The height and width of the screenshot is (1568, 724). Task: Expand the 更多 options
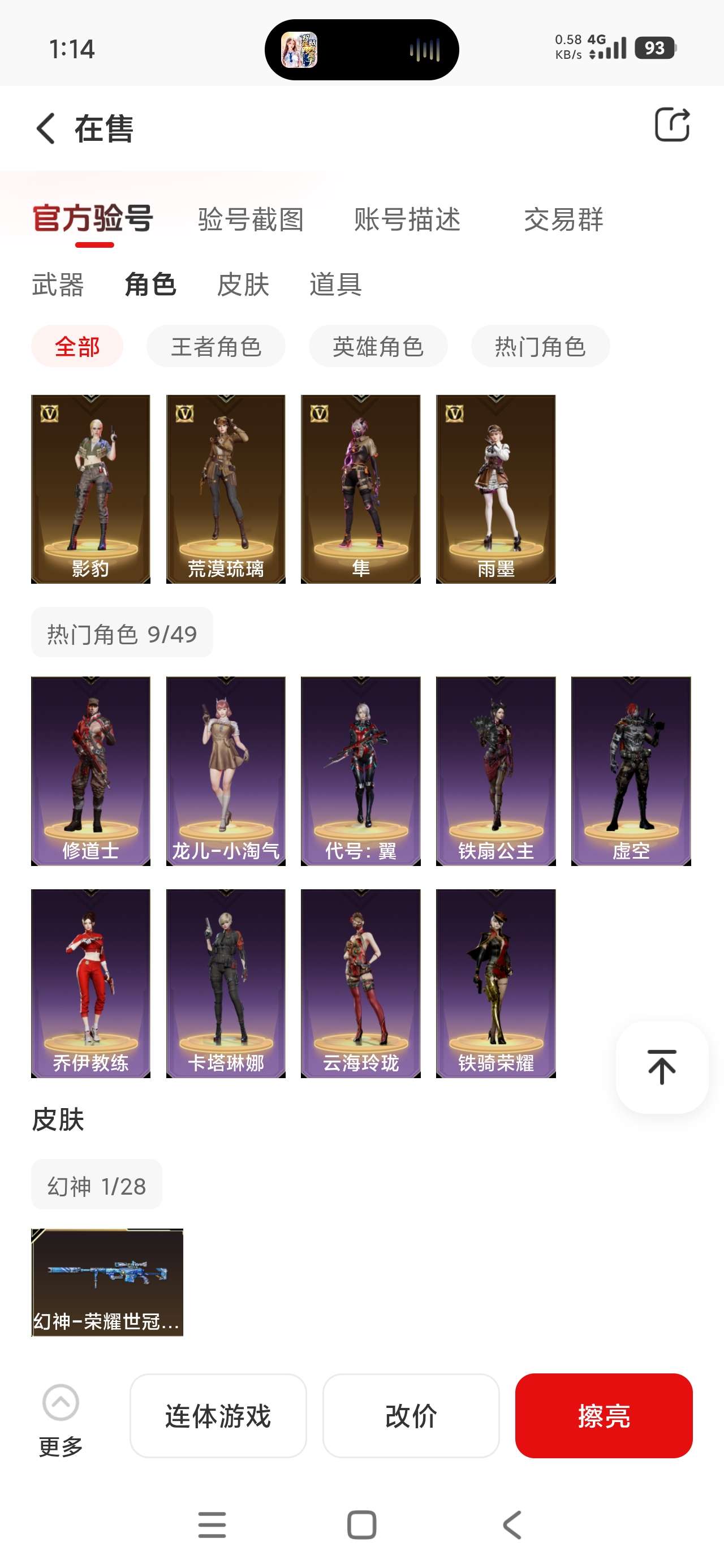point(61,1419)
